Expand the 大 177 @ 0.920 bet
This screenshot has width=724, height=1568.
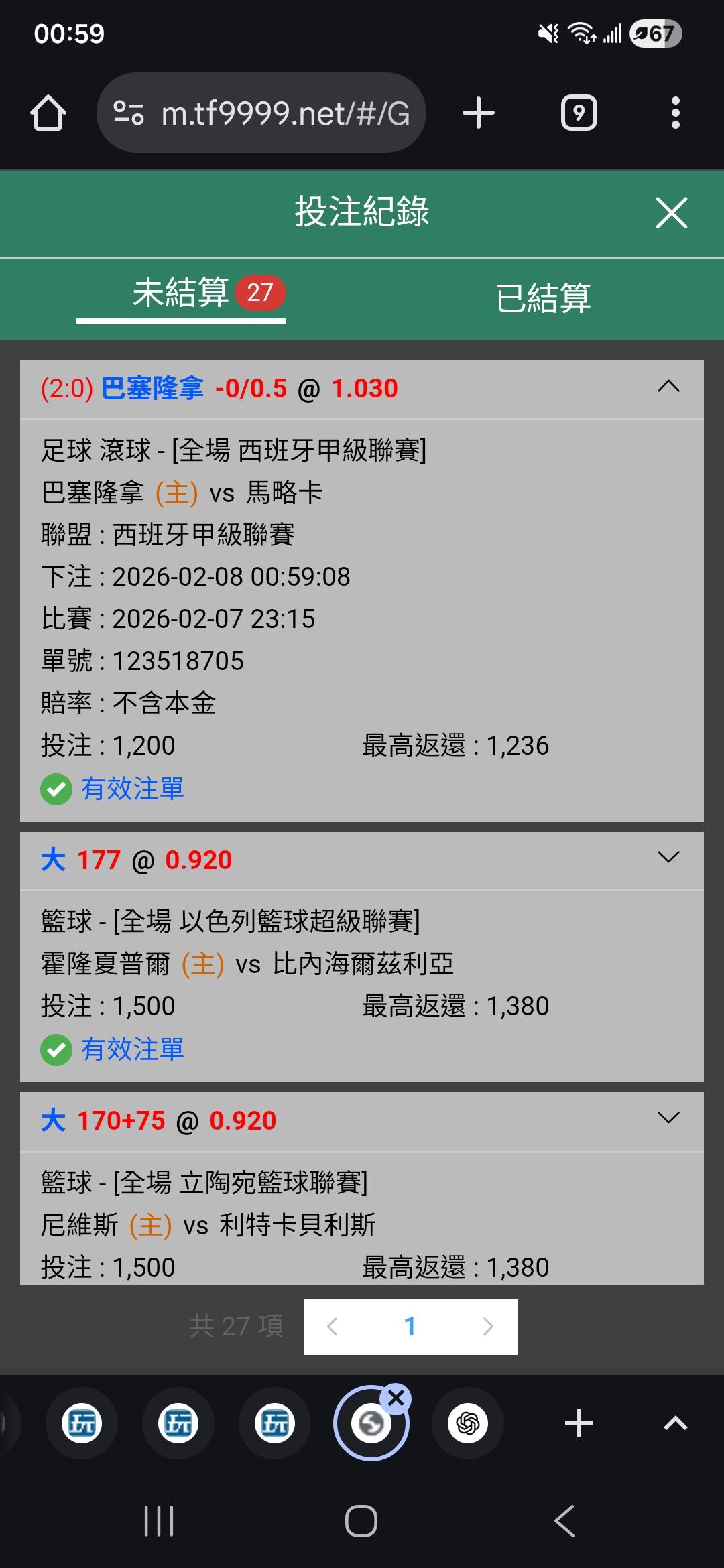click(x=668, y=857)
